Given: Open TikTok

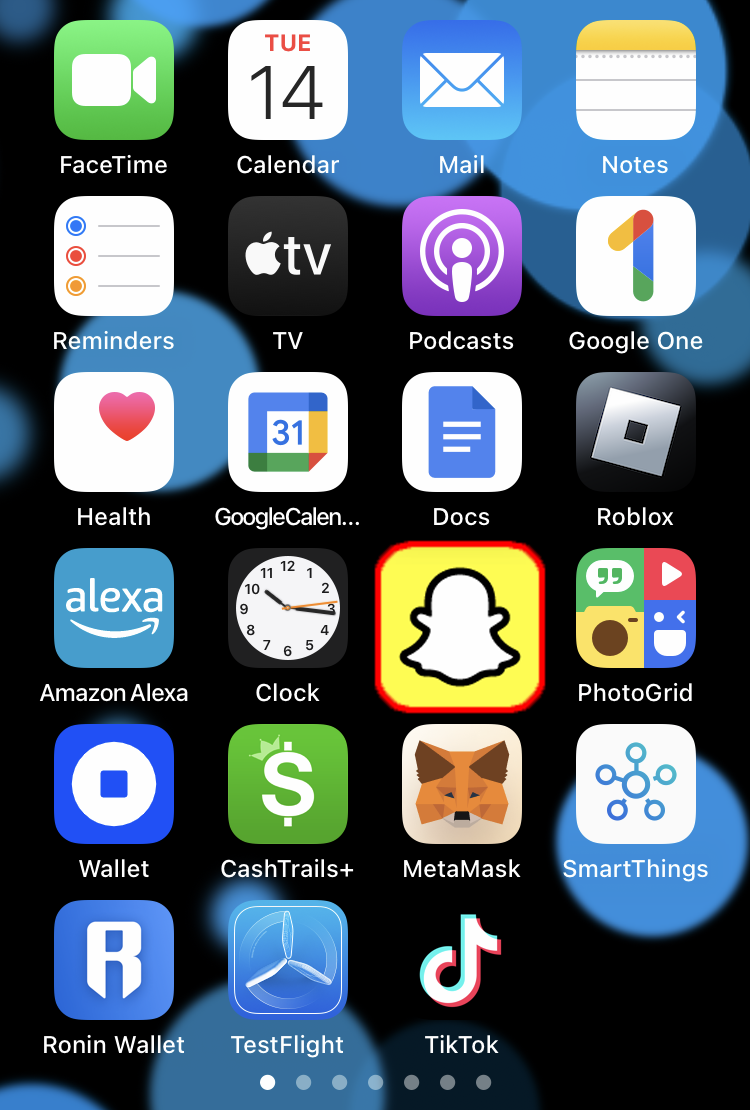Looking at the screenshot, I should click(x=462, y=960).
